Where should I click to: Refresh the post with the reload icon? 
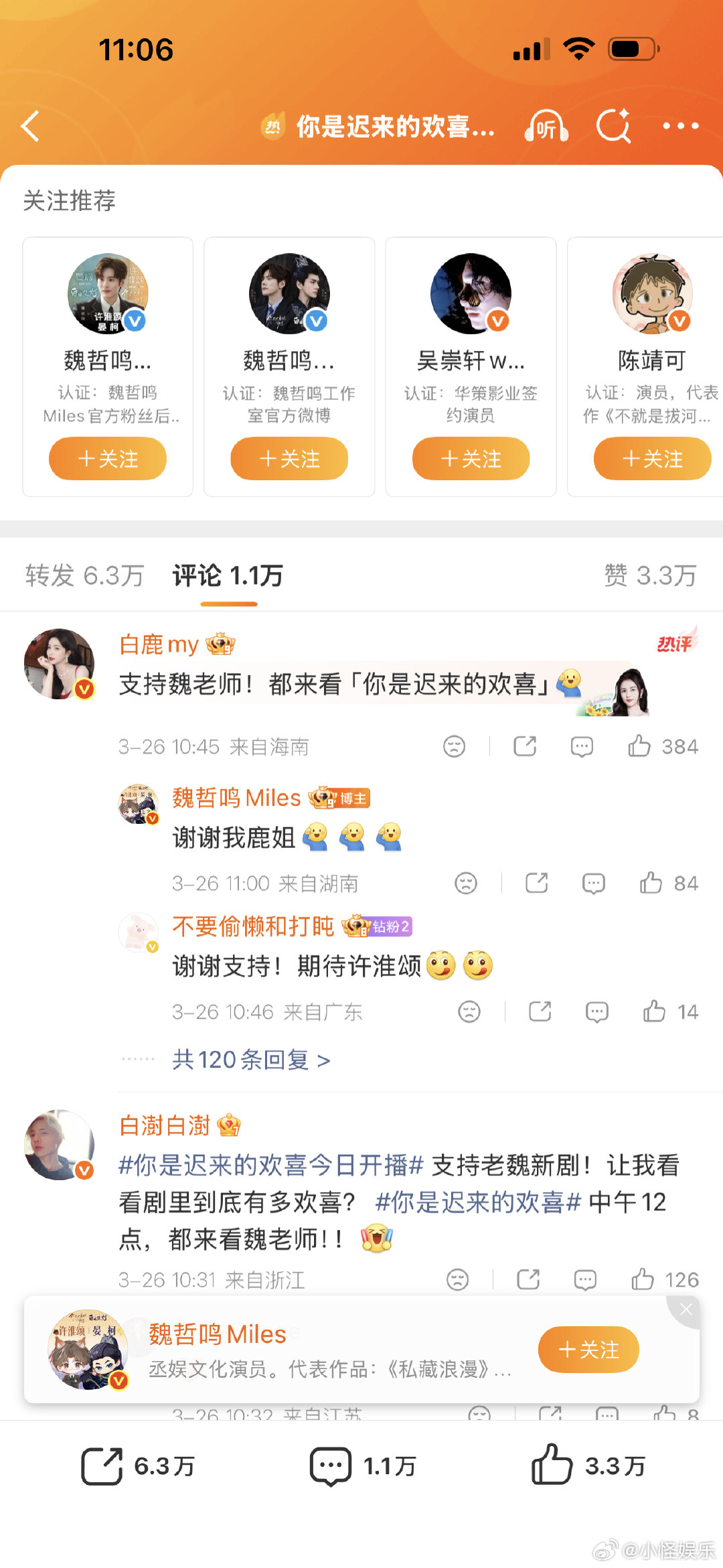pos(613,126)
